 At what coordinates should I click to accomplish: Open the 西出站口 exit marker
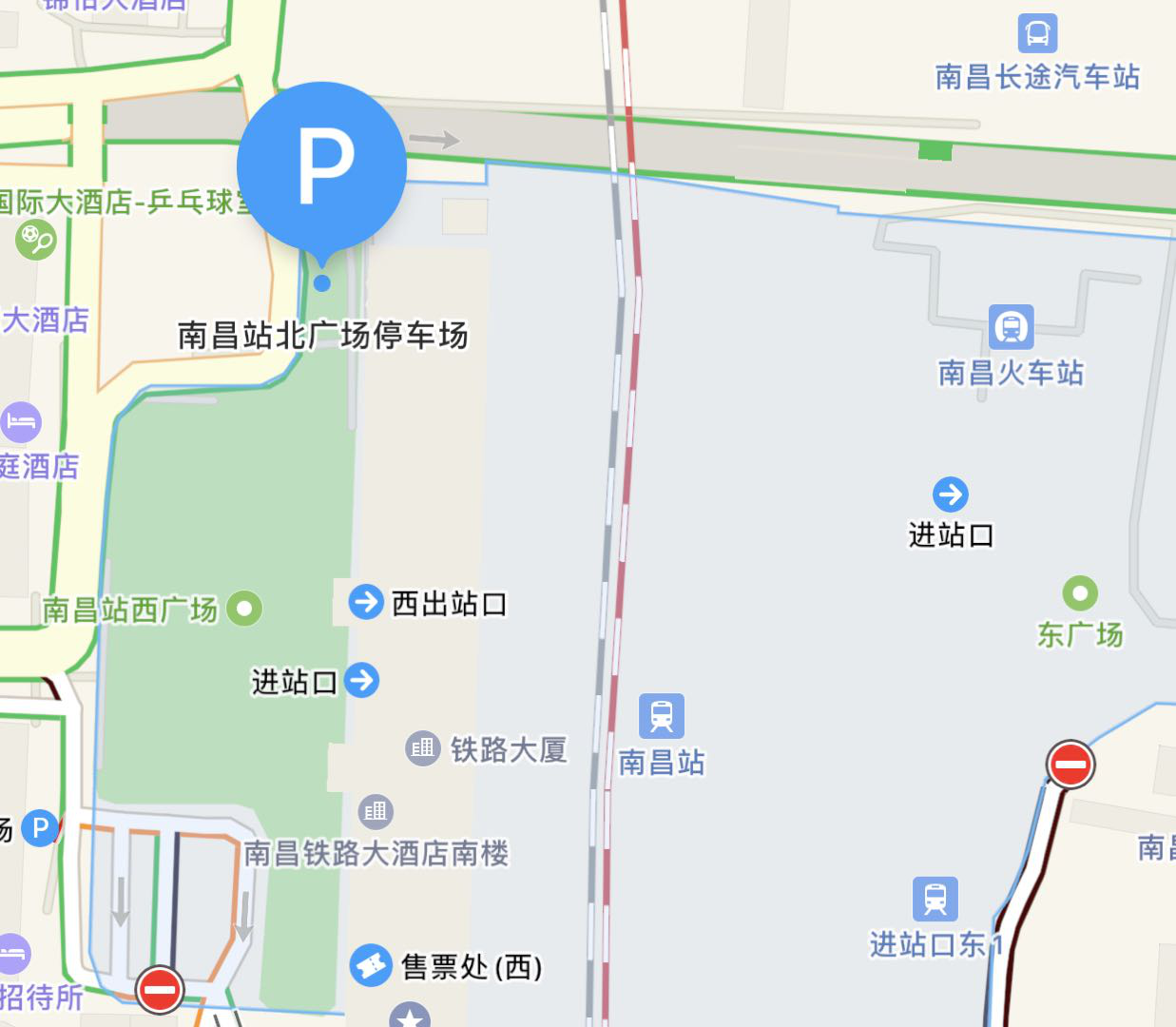coord(365,603)
